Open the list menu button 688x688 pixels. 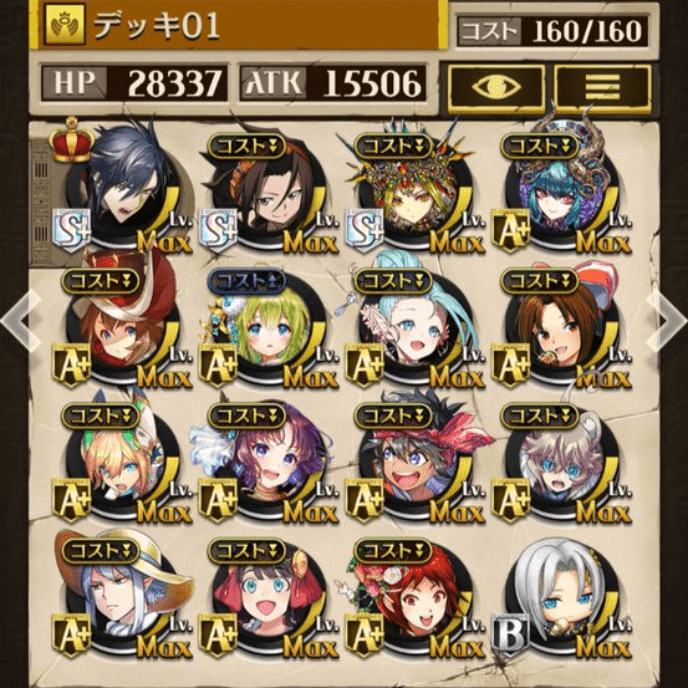[x=602, y=88]
